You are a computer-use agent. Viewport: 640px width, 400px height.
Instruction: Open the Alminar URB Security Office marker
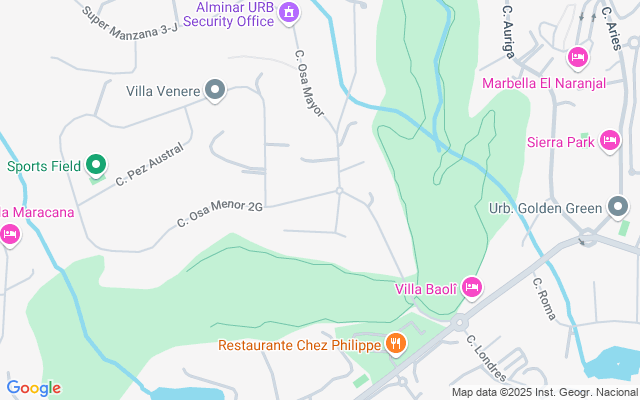click(x=289, y=13)
